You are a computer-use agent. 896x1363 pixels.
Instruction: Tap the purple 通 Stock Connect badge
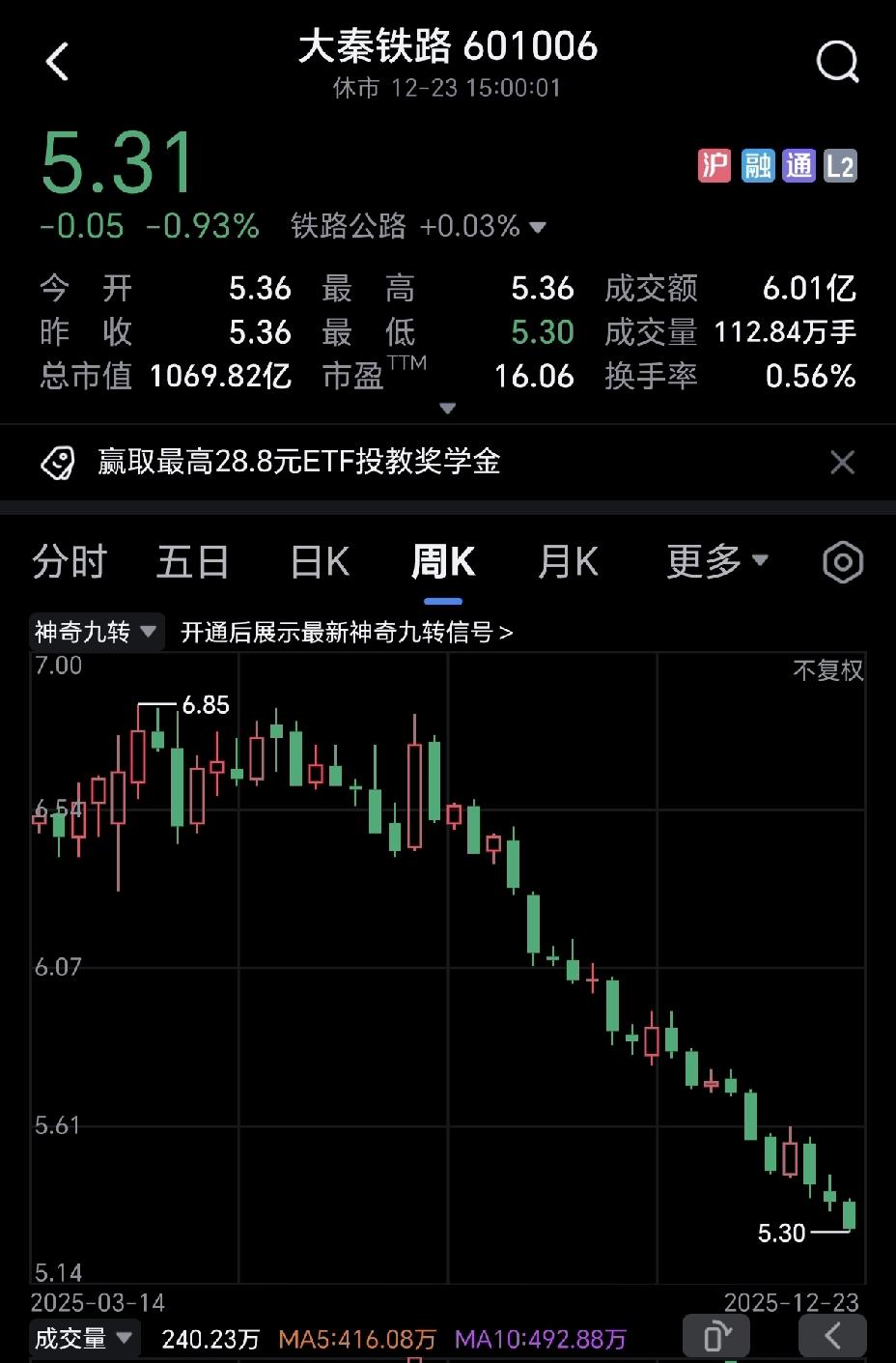(798, 165)
